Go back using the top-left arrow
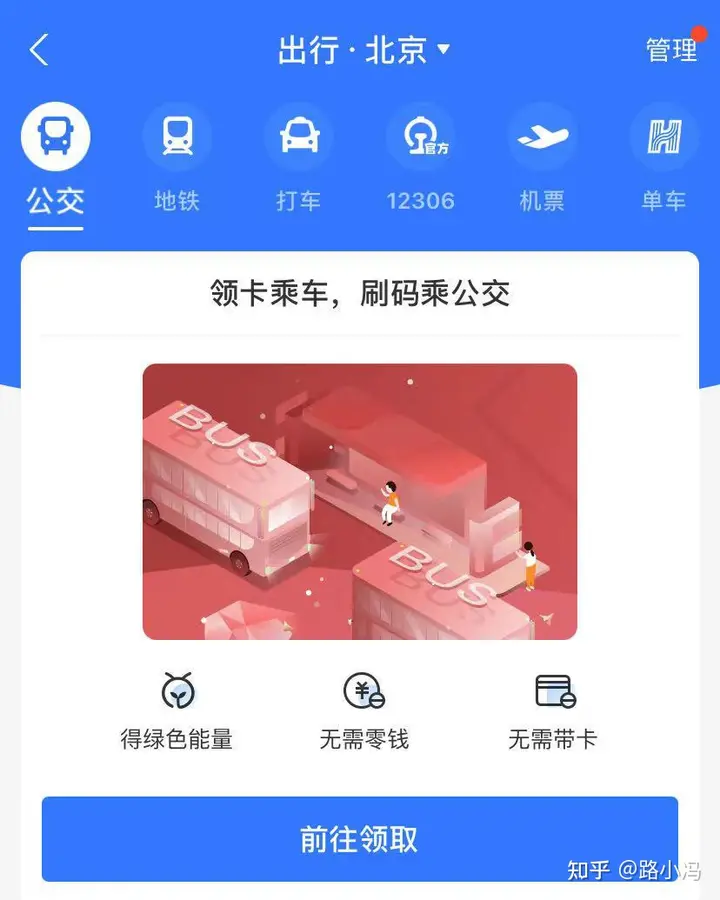720x900 pixels. click(x=39, y=50)
